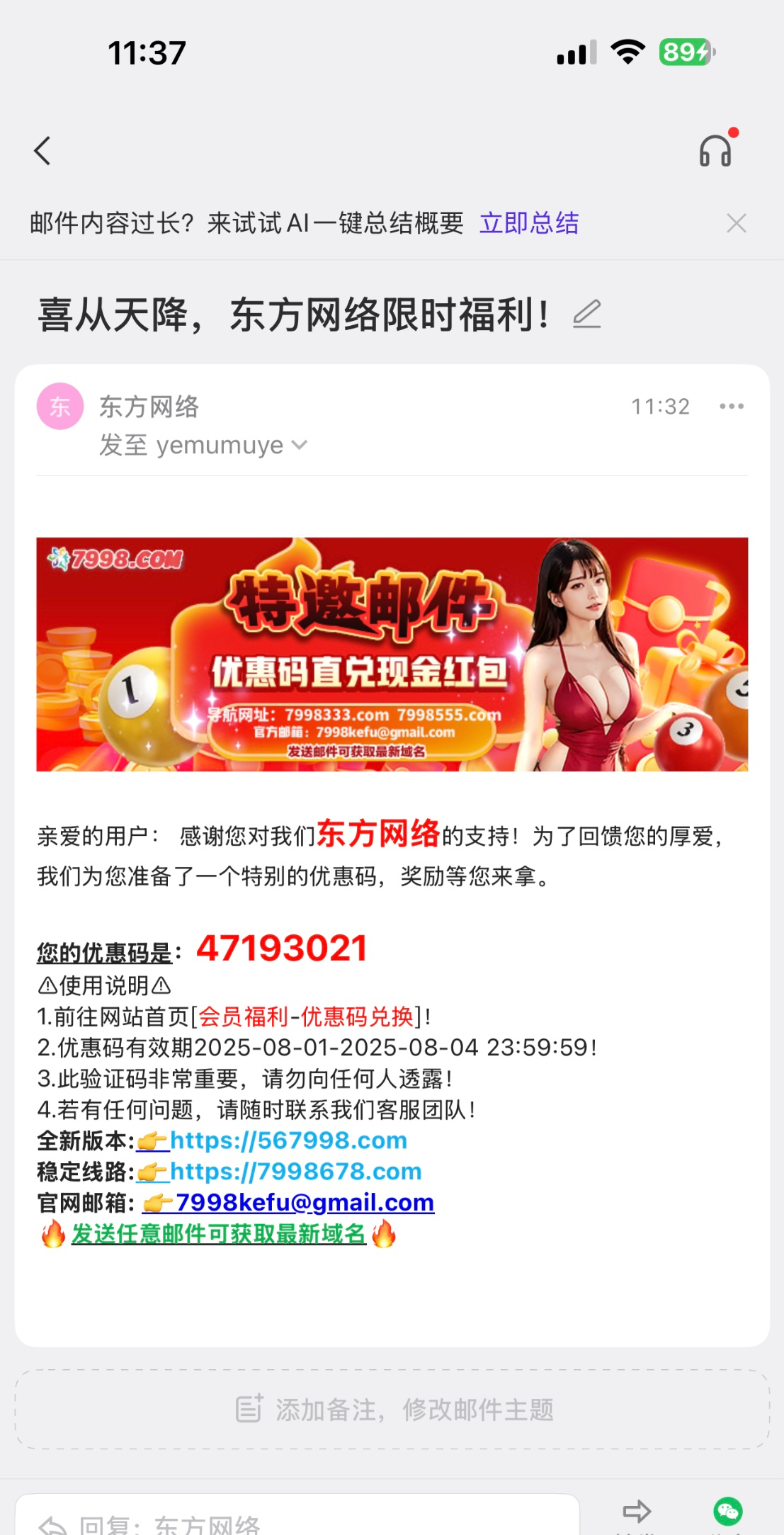Open sender avatar for 东方网络
This screenshot has width=784, height=1535.
click(60, 406)
